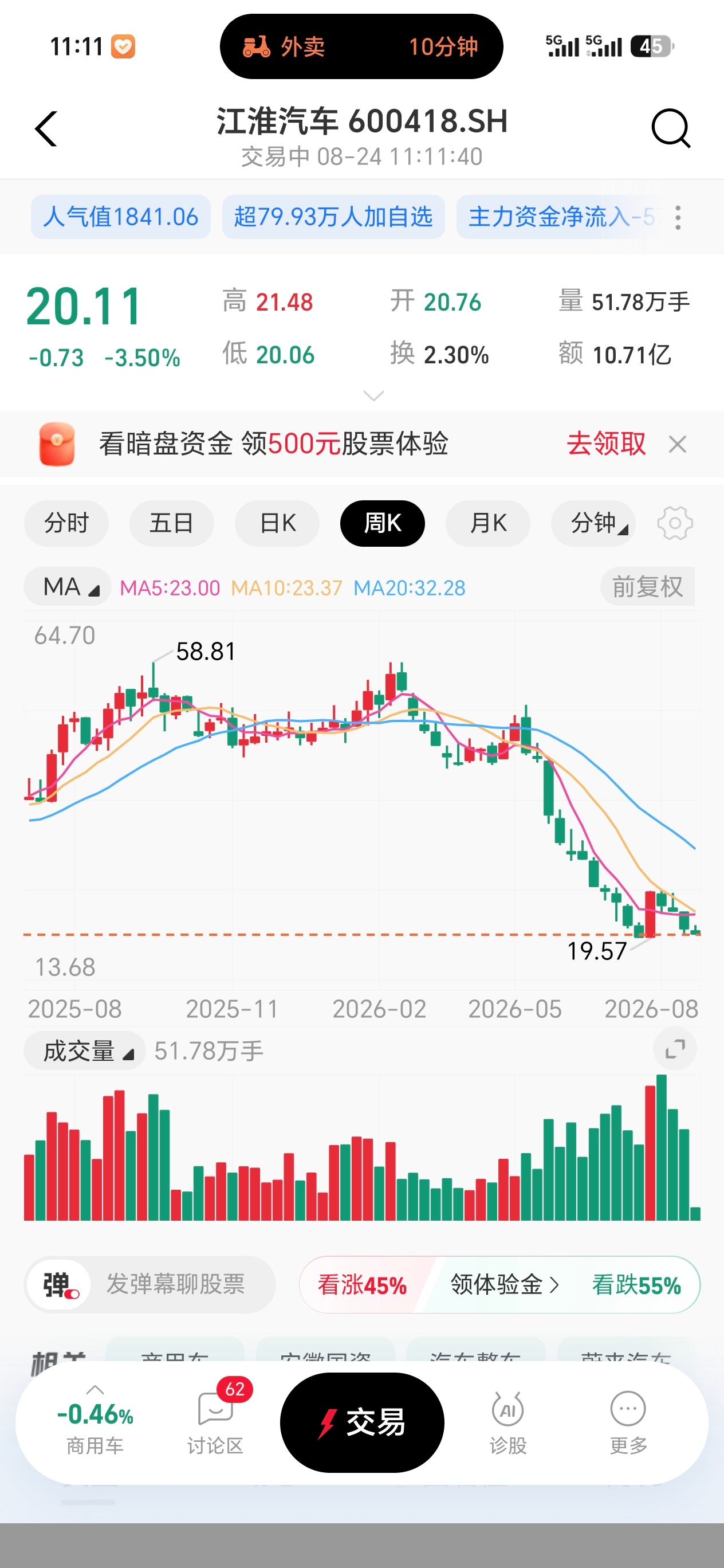Tap the 人气值1841.06 chip

[x=120, y=217]
